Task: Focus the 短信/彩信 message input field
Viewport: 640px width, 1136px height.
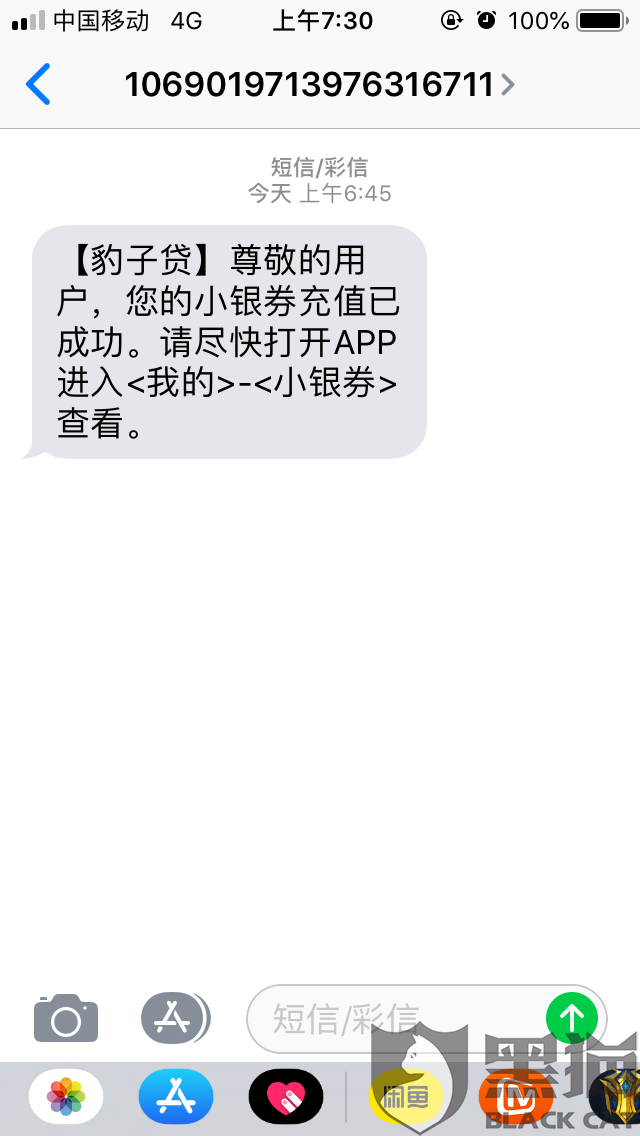Action: tap(426, 1018)
